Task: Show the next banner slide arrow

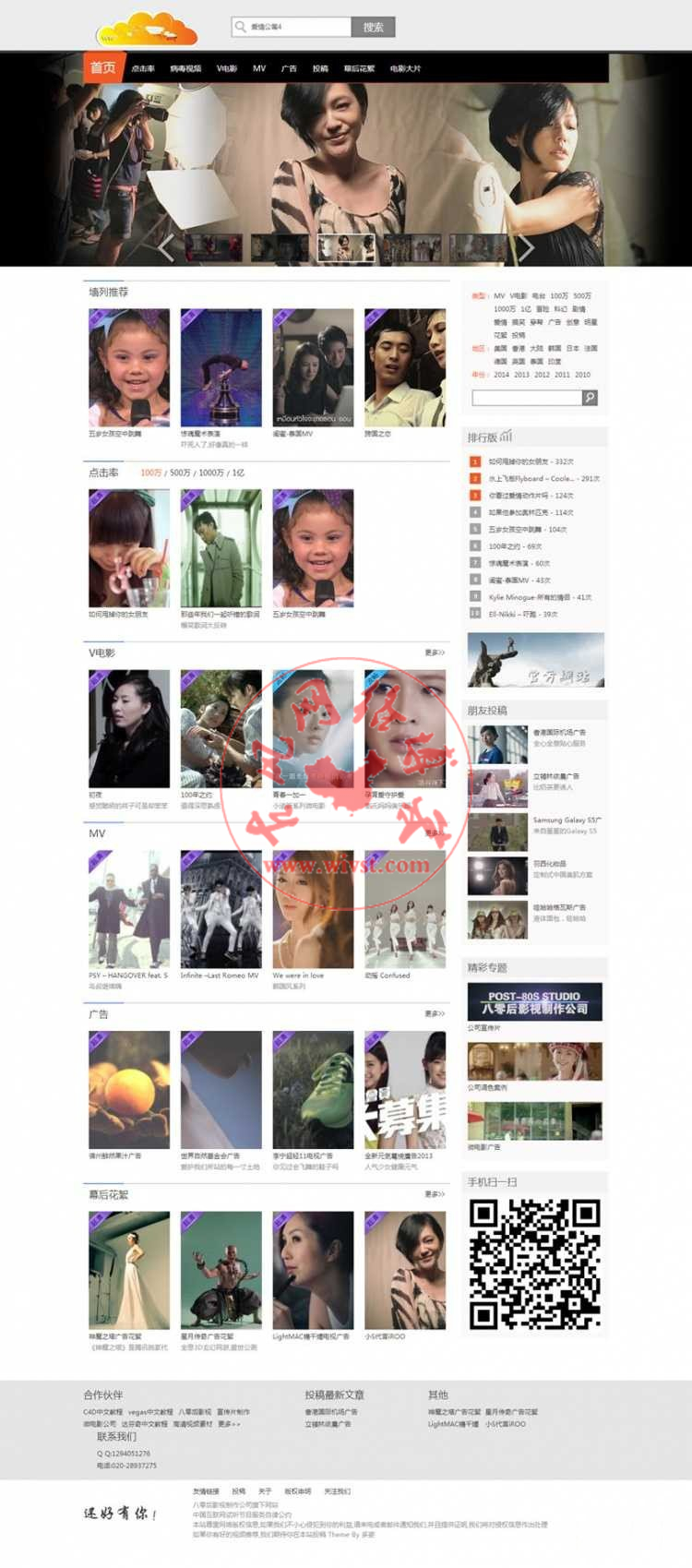Action: pos(525,247)
